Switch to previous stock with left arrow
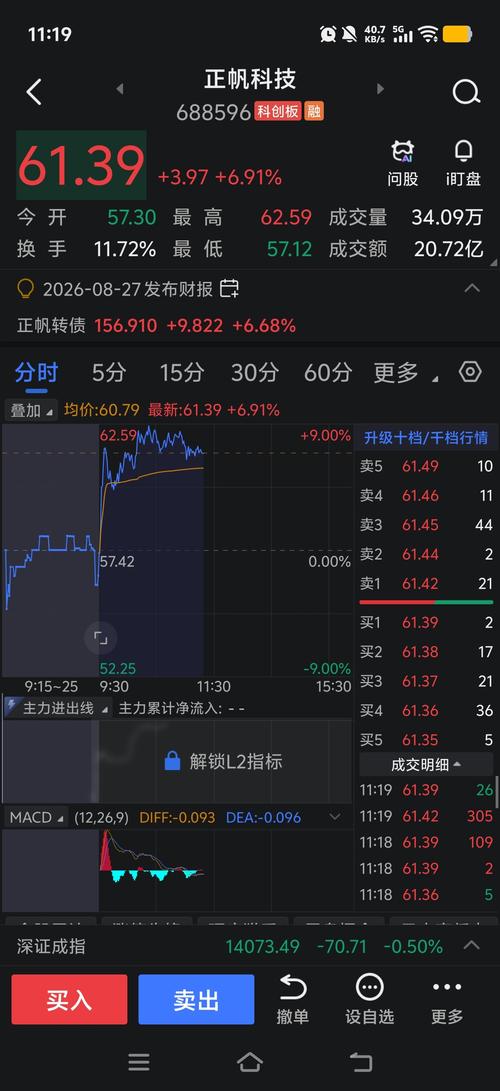Image resolution: width=500 pixels, height=1091 pixels. [x=120, y=89]
